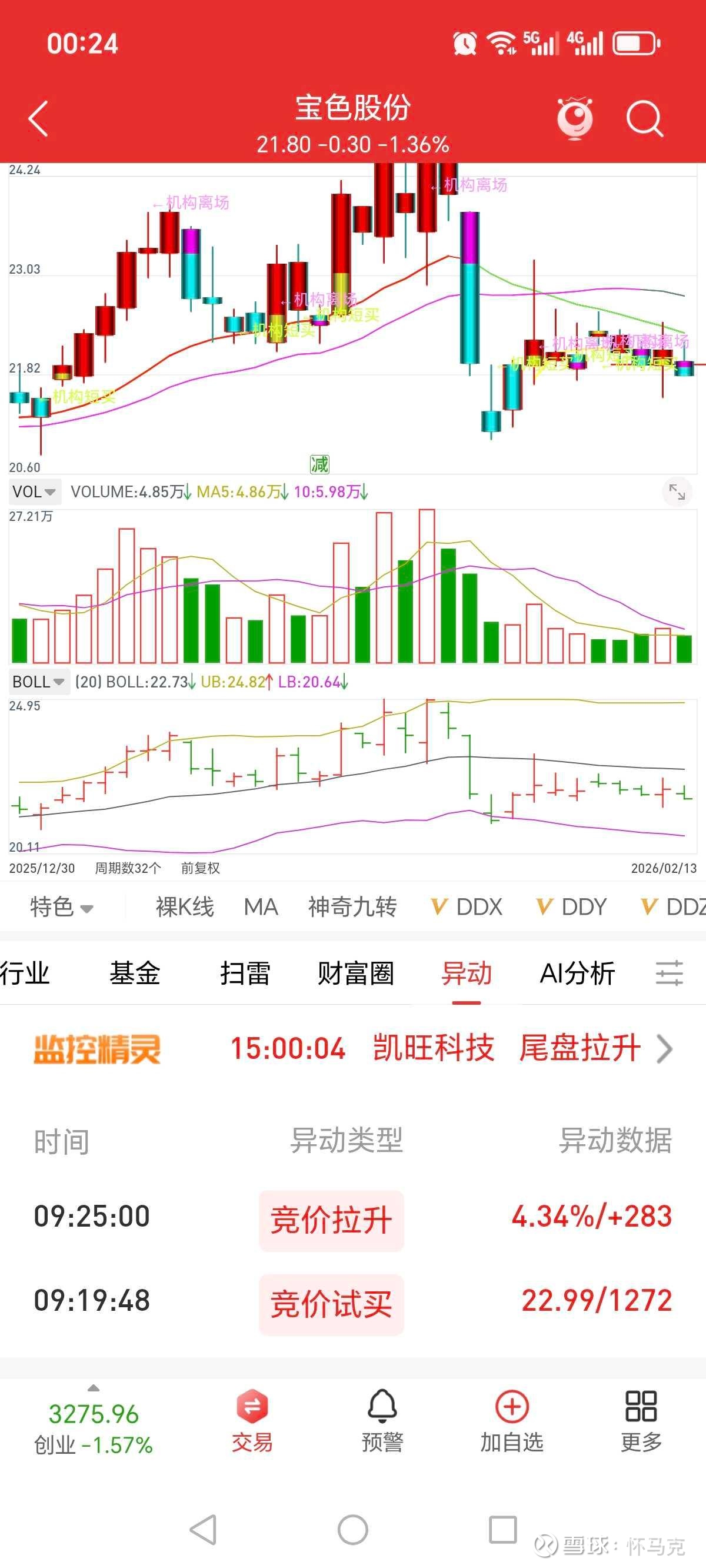Switch to the 基金 tab
The image size is (706, 1568).
point(135,973)
